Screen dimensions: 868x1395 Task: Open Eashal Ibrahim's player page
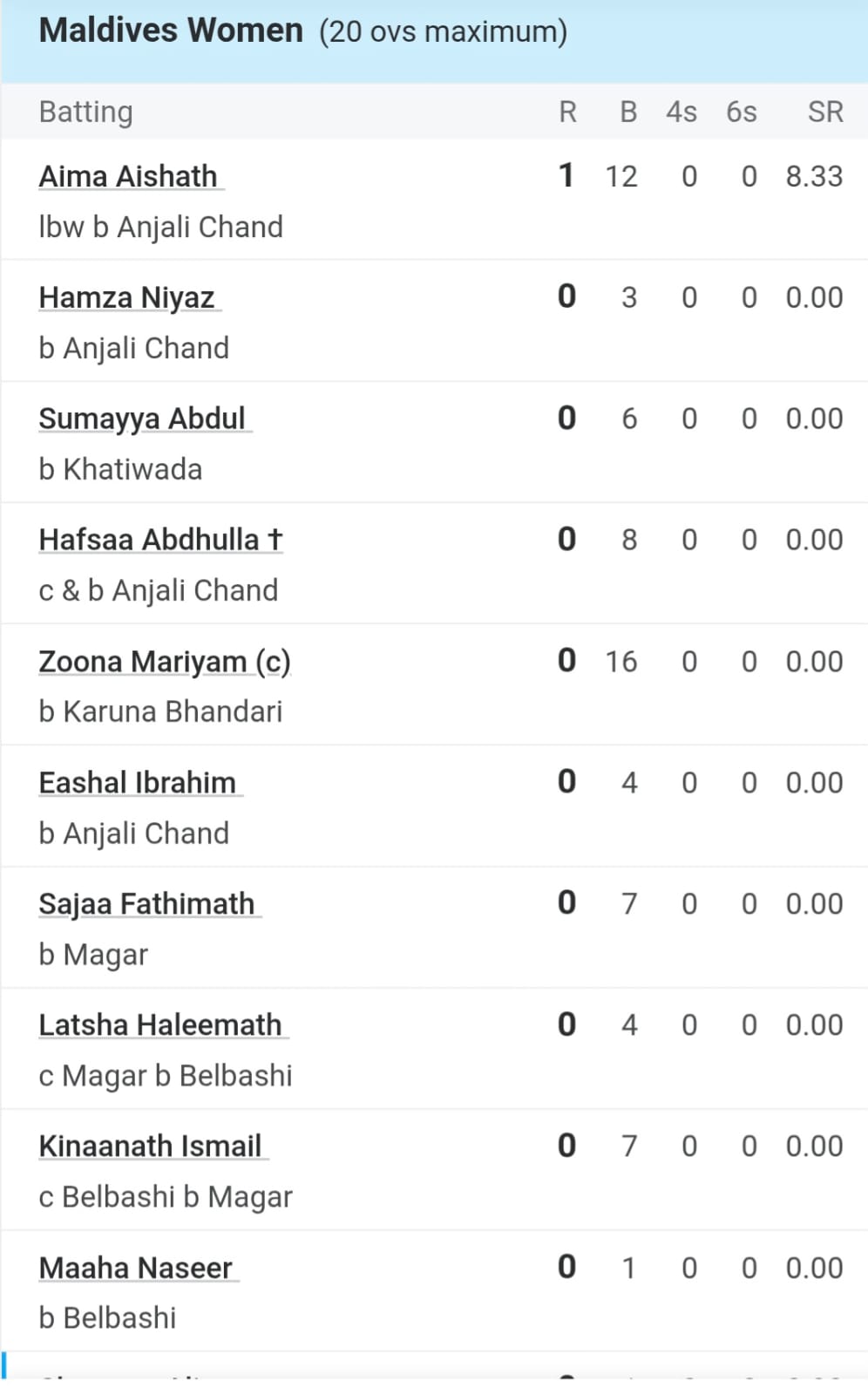click(138, 783)
